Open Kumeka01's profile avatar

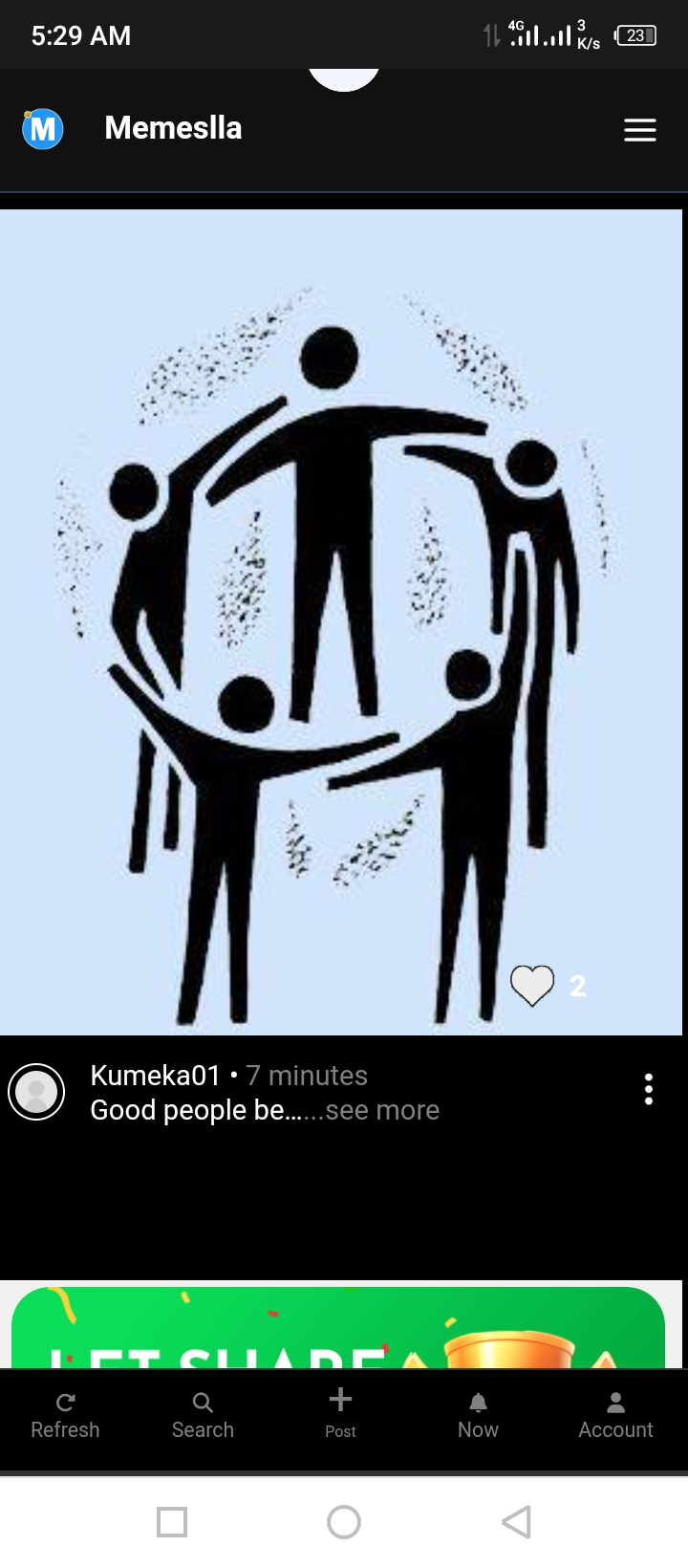click(x=36, y=1091)
